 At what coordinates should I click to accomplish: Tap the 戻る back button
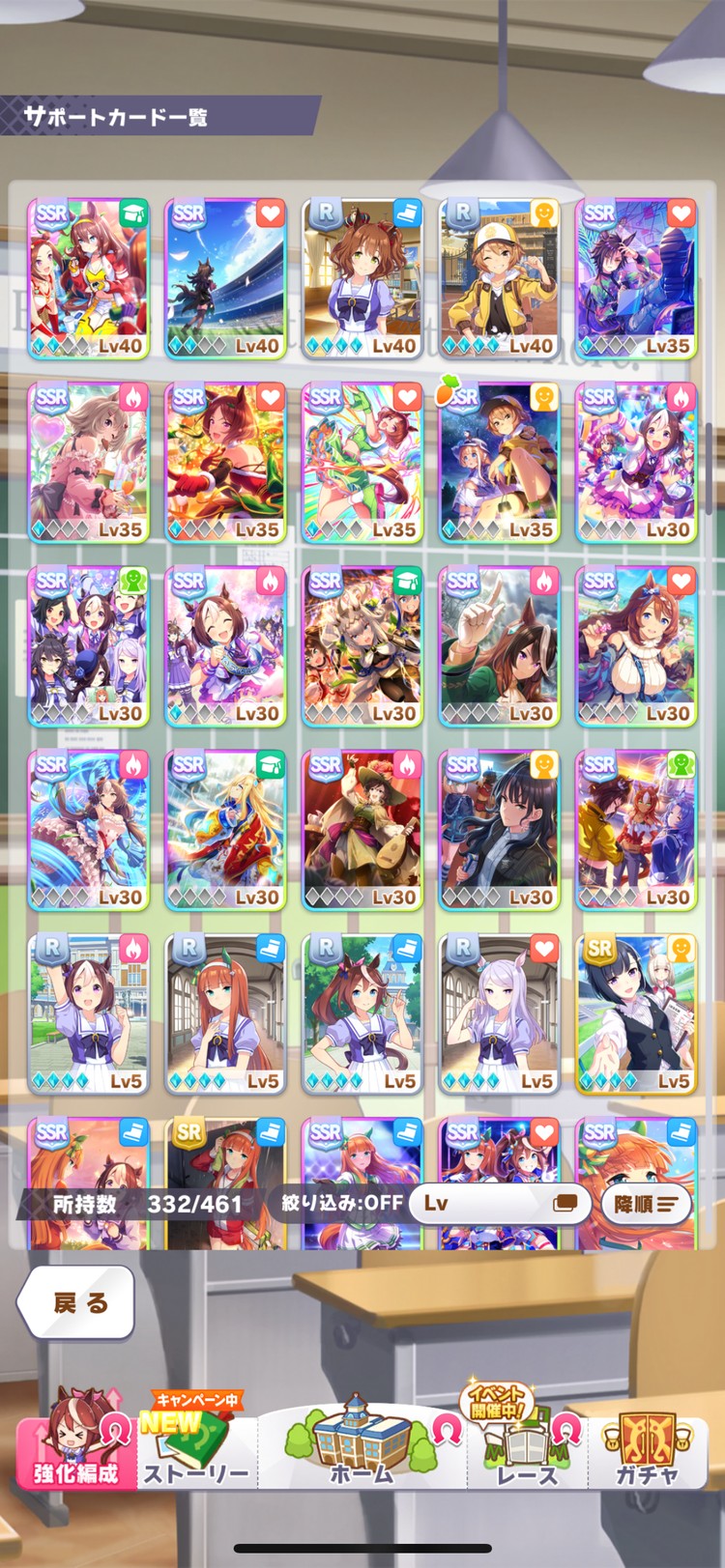coord(76,1302)
